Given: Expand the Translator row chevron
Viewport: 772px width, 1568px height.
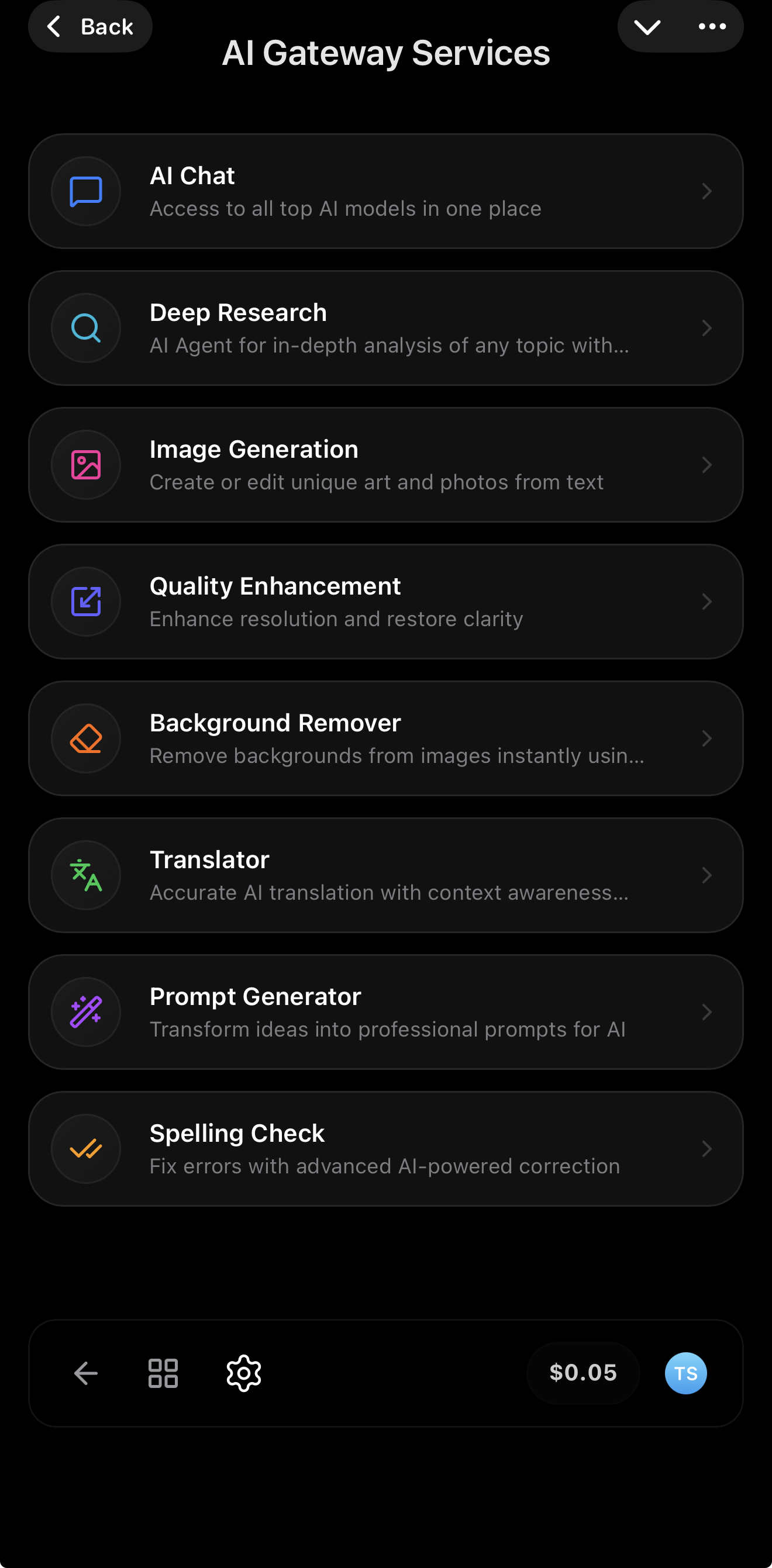Looking at the screenshot, I should pyautogui.click(x=706, y=875).
